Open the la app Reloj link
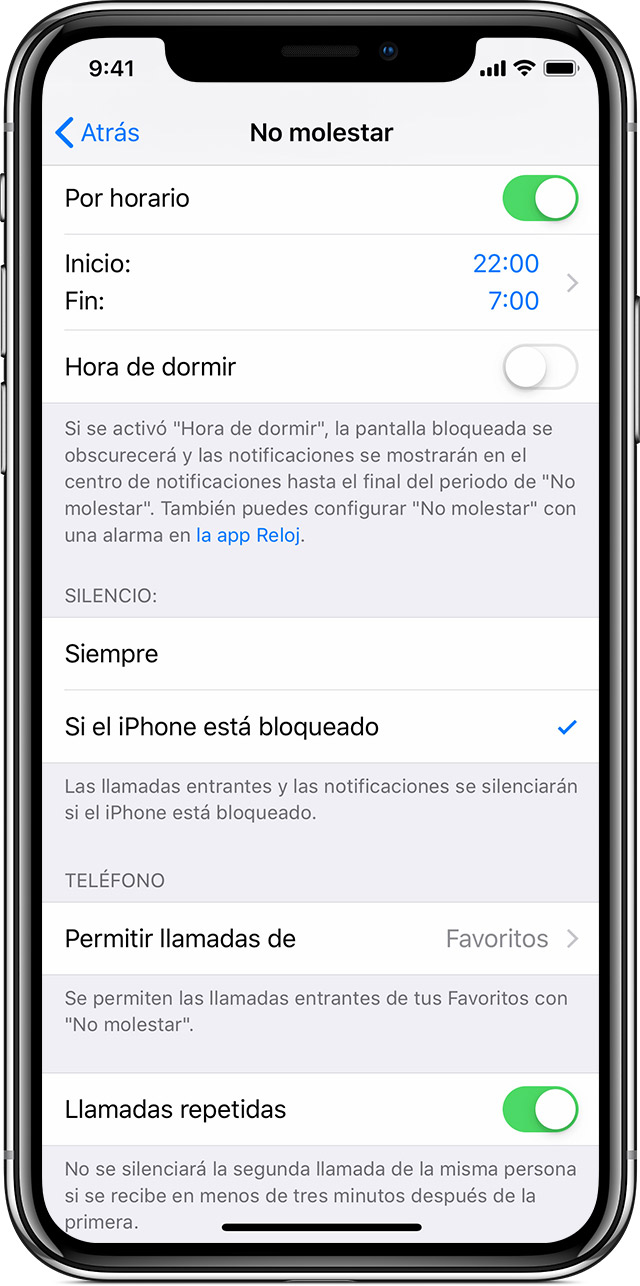This screenshot has height=1286, width=640. pyautogui.click(x=249, y=535)
